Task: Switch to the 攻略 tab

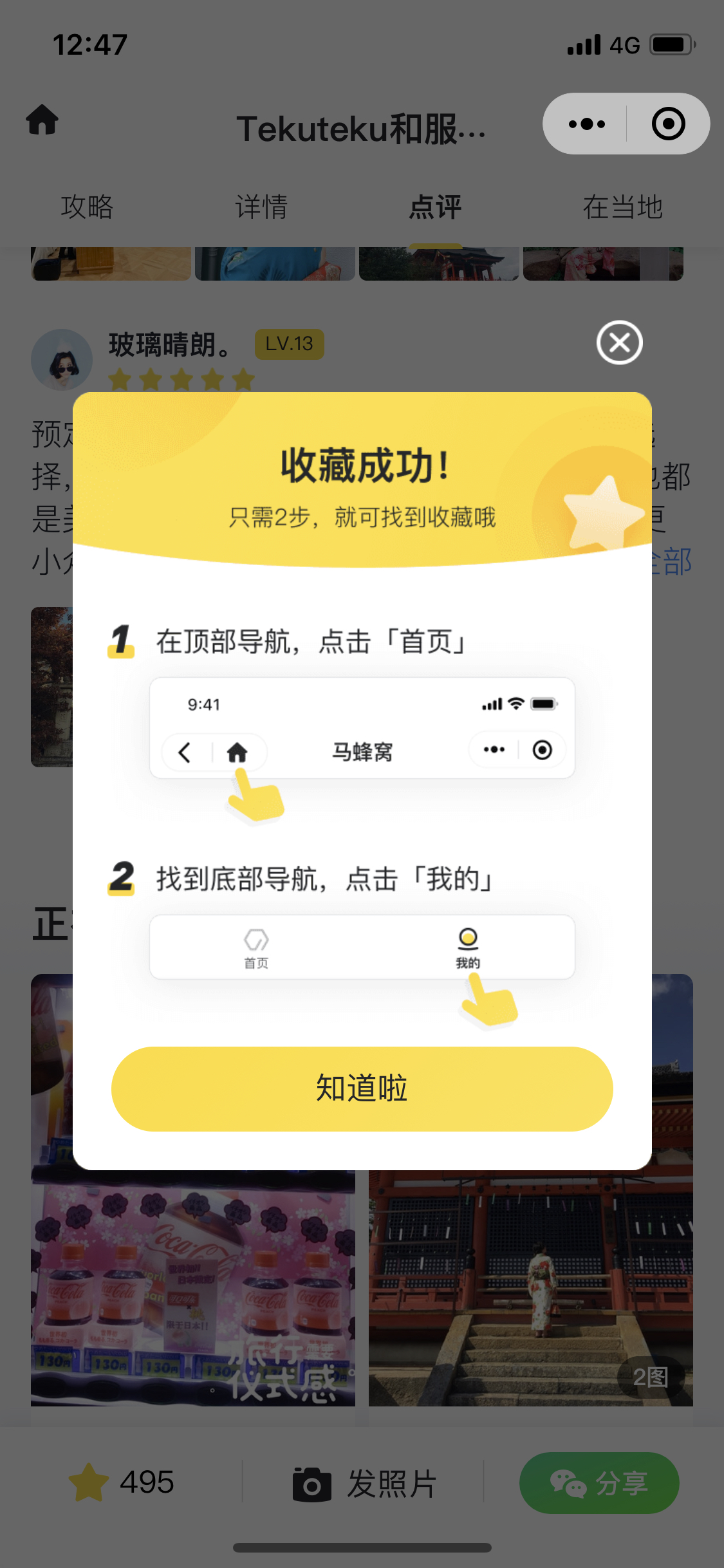Action: tap(87, 207)
